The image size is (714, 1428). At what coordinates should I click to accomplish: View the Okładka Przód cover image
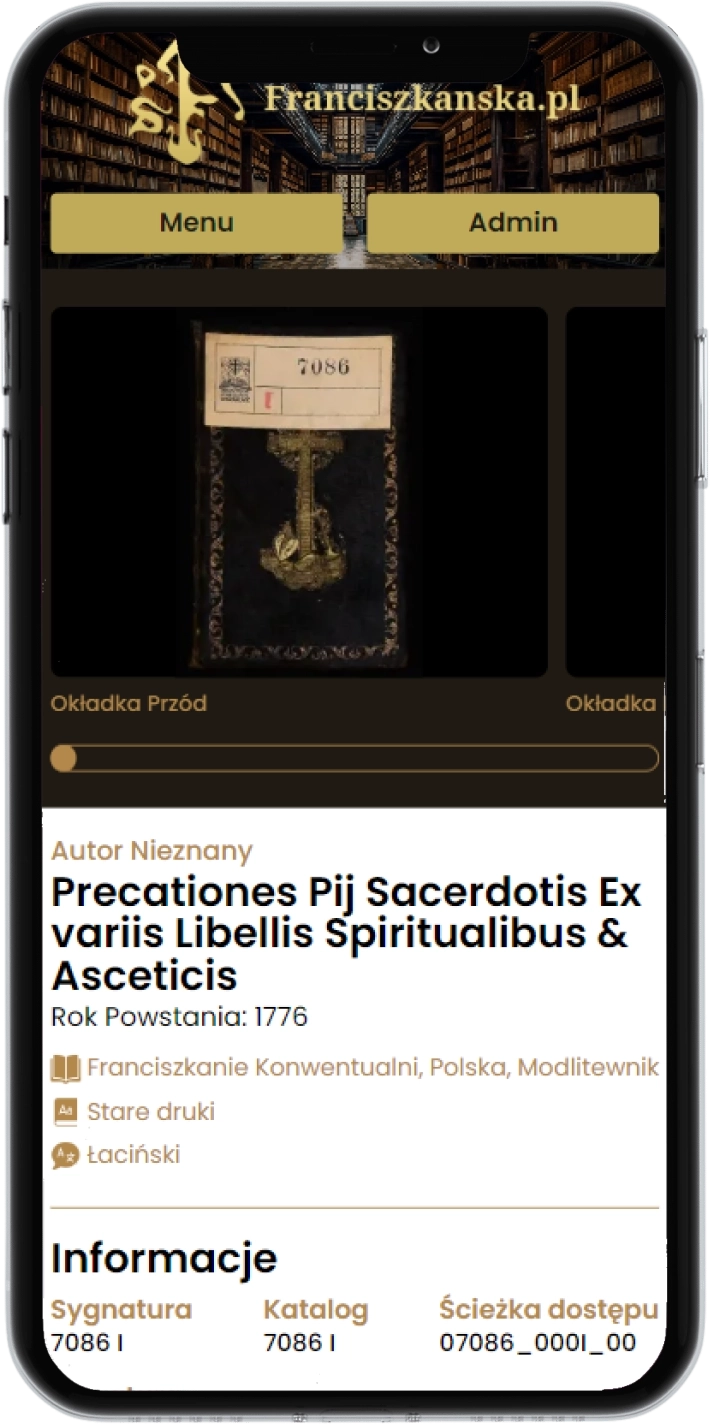coord(298,491)
